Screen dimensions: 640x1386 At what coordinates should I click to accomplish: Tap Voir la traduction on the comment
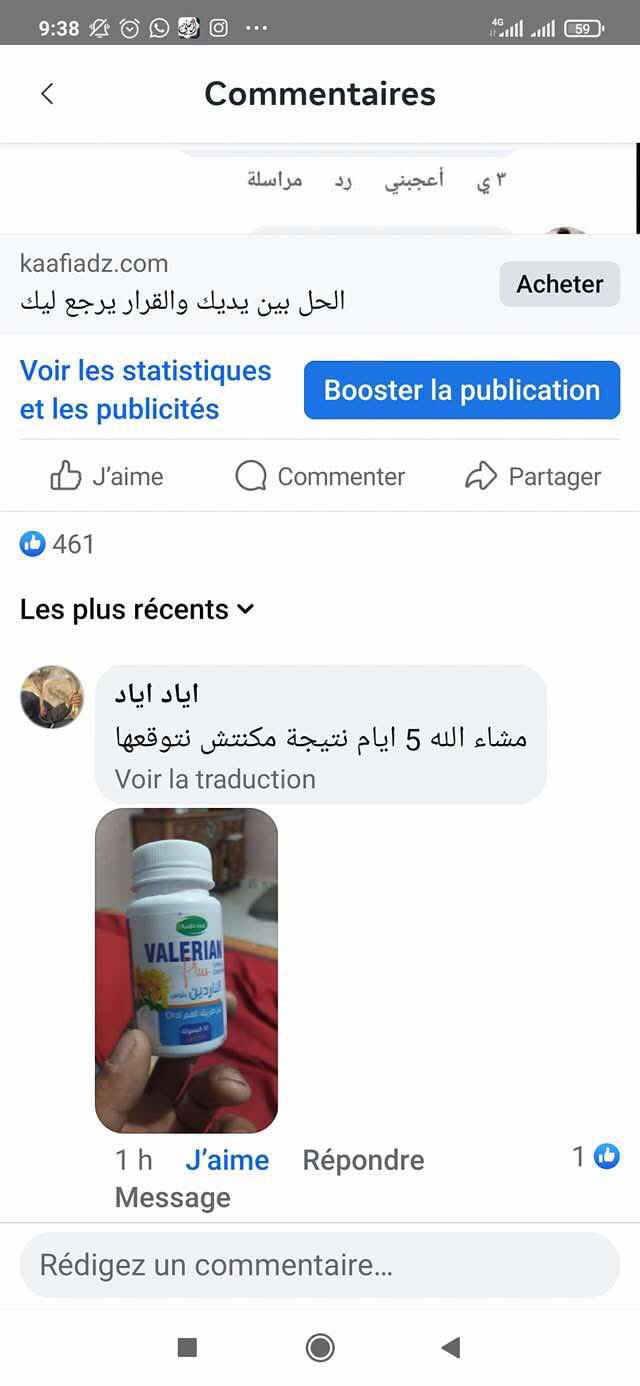(215, 779)
